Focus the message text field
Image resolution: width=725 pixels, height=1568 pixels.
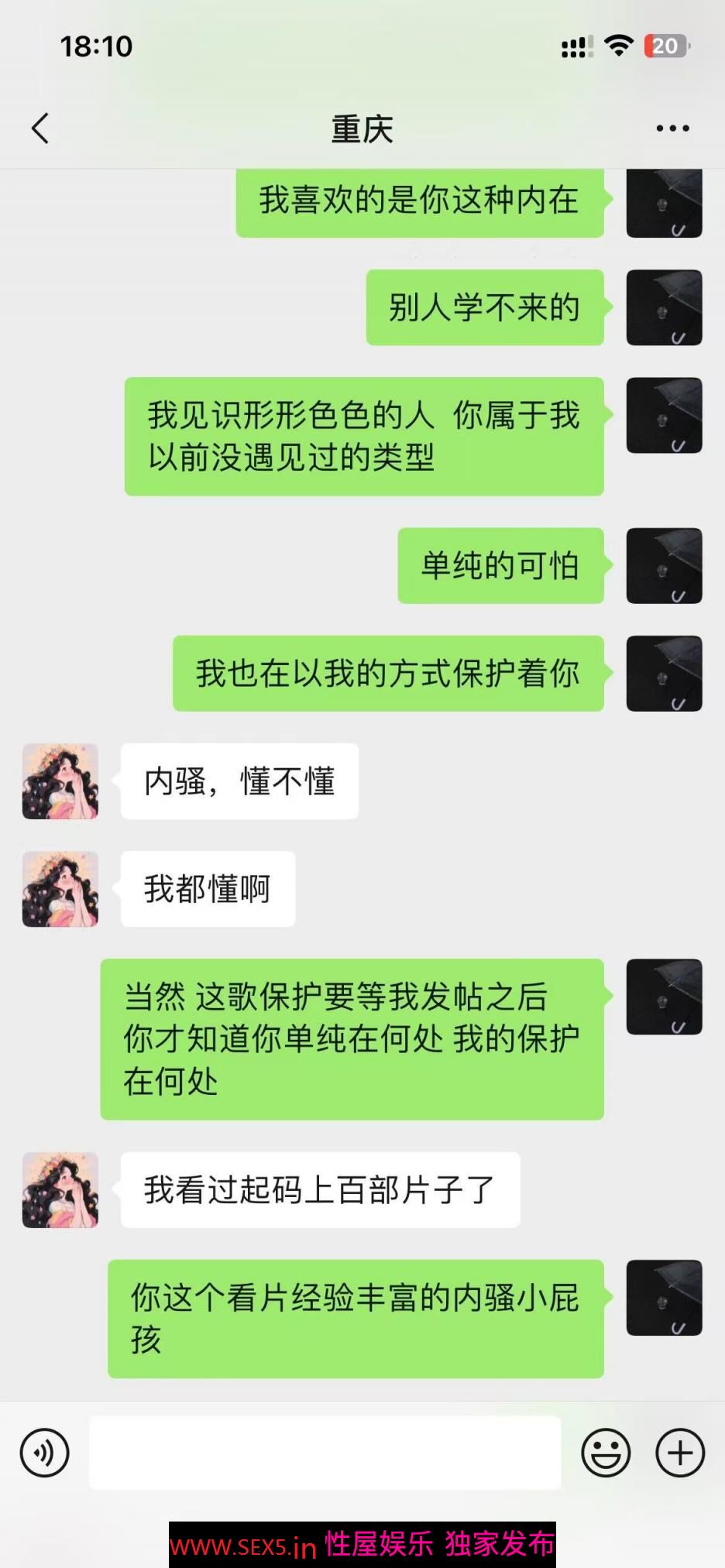(325, 1453)
